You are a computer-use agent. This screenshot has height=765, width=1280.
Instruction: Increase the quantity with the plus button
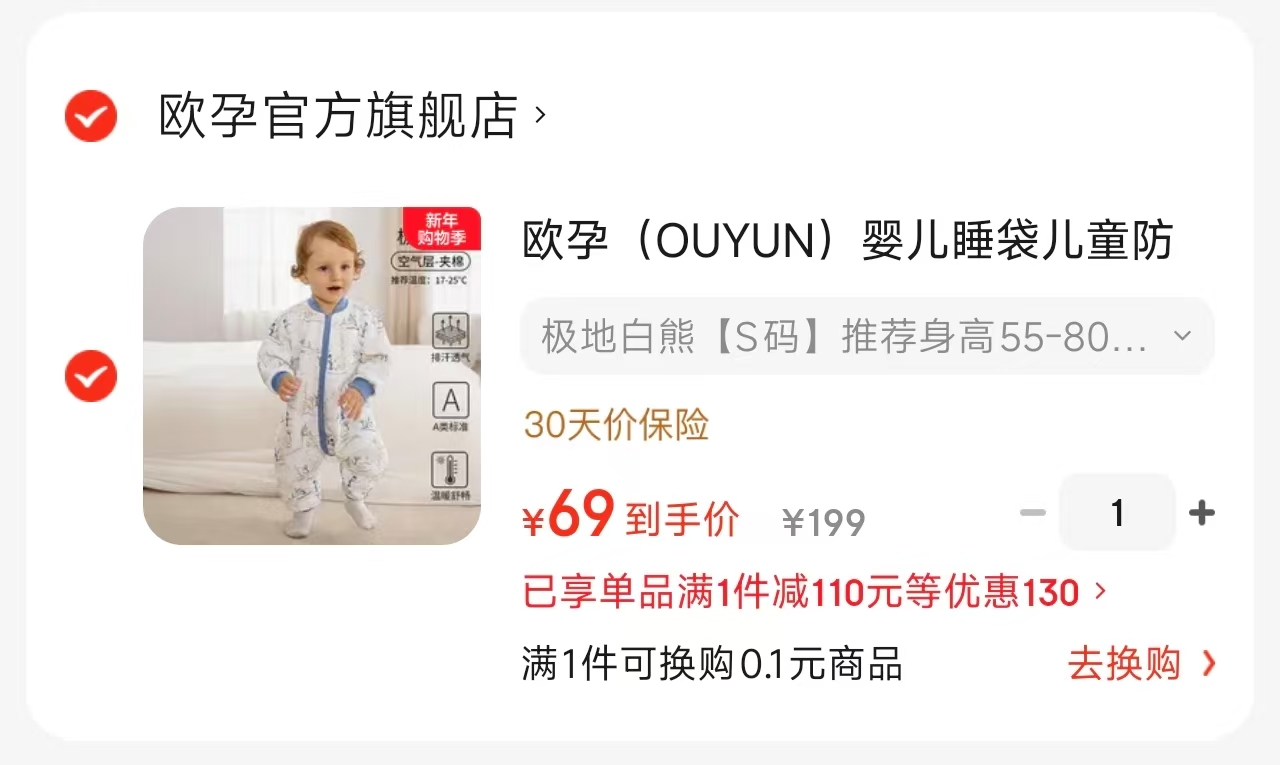click(x=1201, y=513)
